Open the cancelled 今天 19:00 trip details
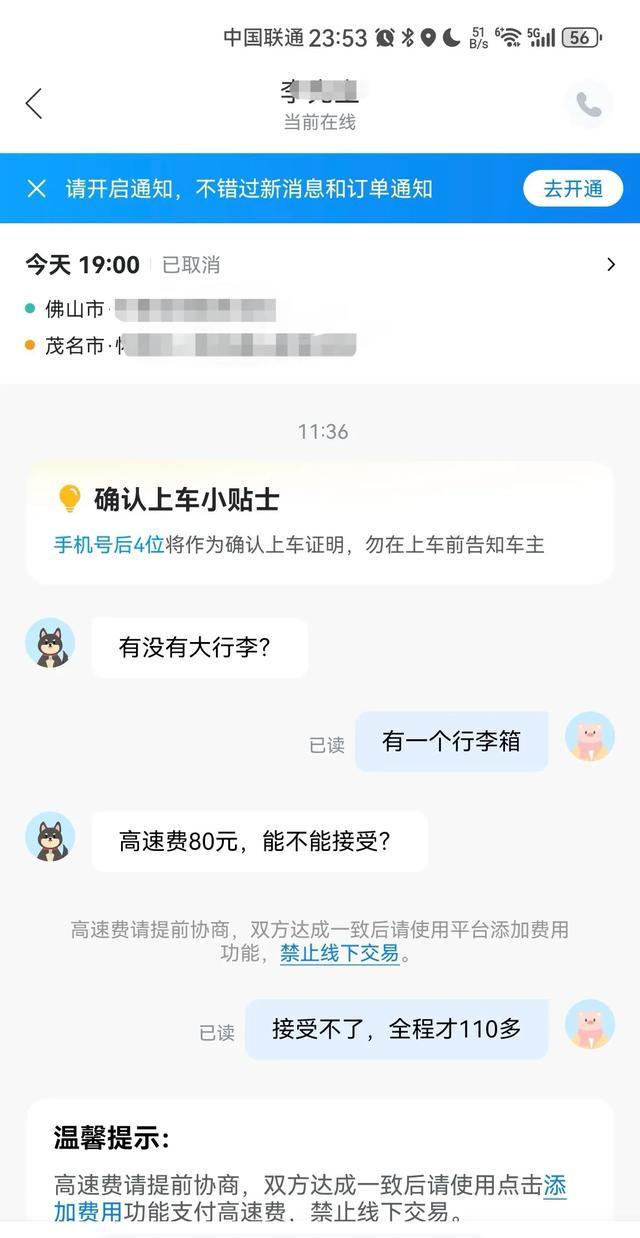Screen dimensions: 640x1238 (x=320, y=265)
